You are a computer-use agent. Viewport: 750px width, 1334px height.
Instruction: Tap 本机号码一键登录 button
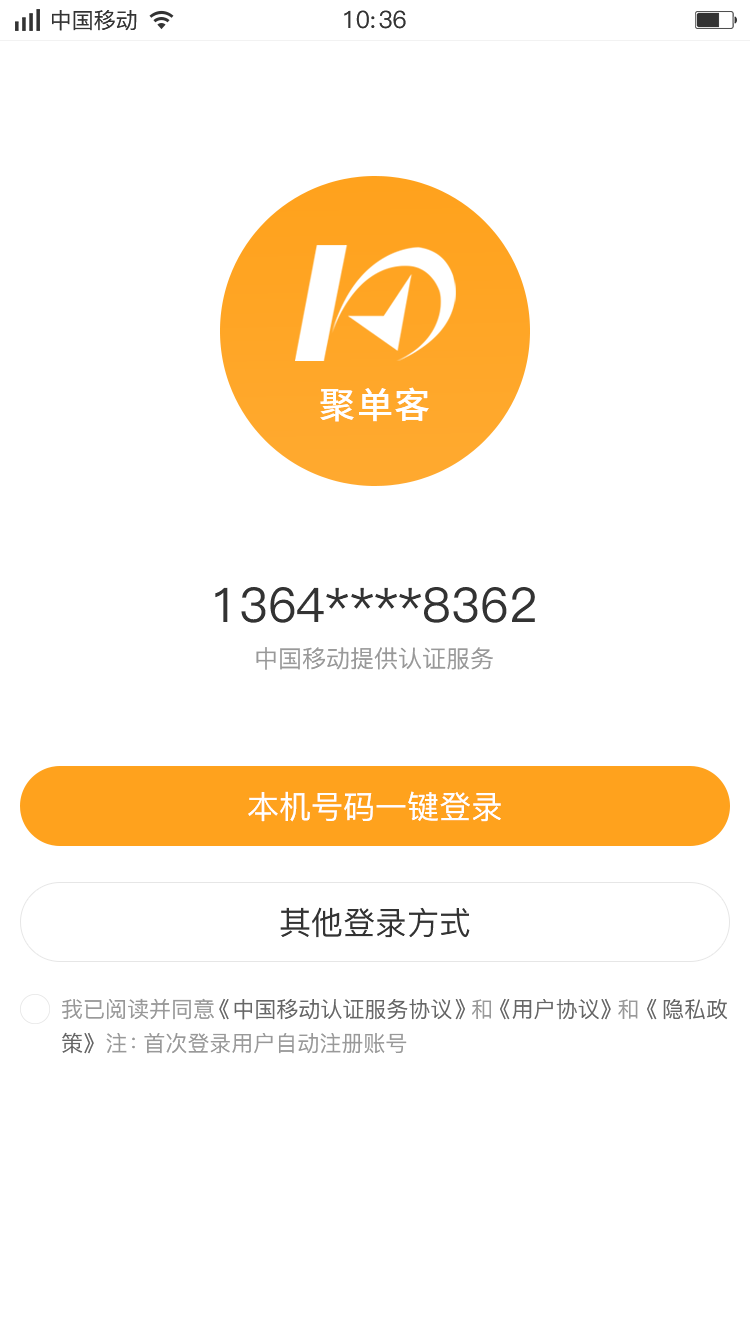[375, 806]
